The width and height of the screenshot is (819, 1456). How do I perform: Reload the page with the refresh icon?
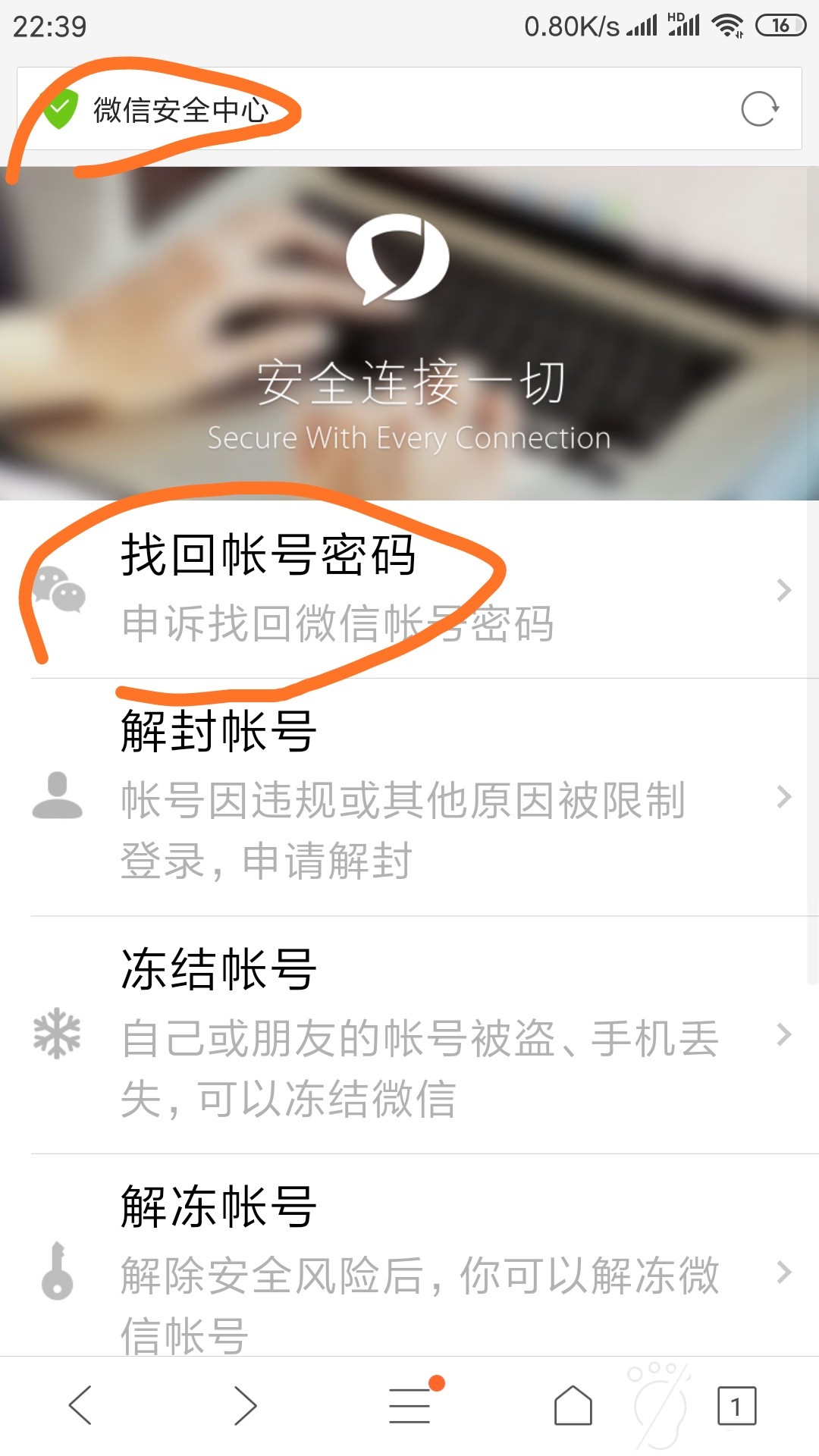(761, 108)
